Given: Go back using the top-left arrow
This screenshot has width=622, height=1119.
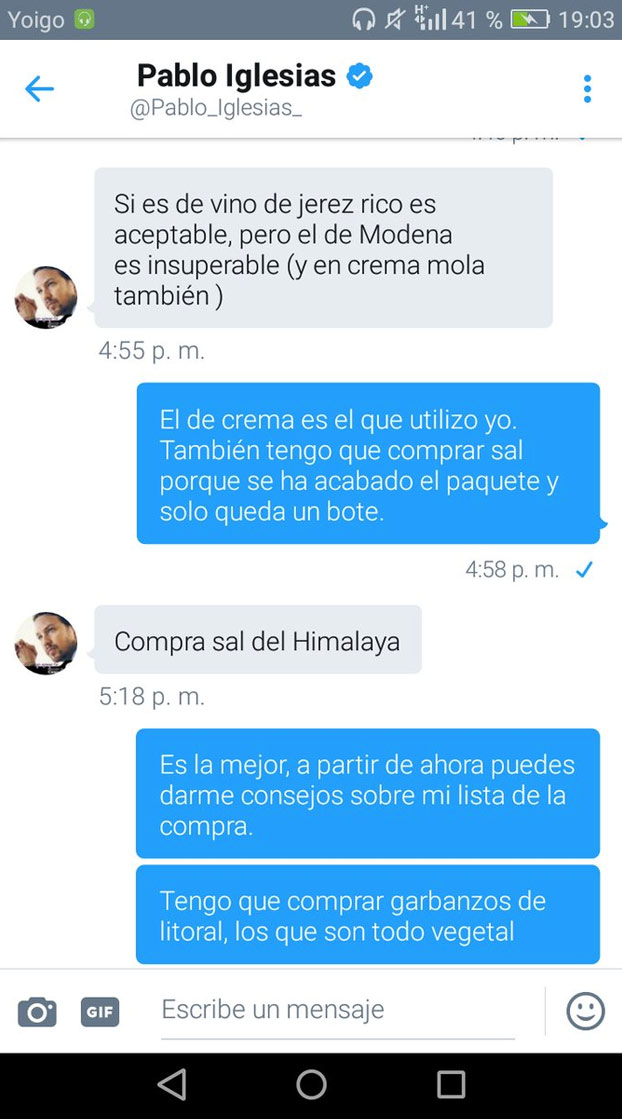Looking at the screenshot, I should (38, 89).
